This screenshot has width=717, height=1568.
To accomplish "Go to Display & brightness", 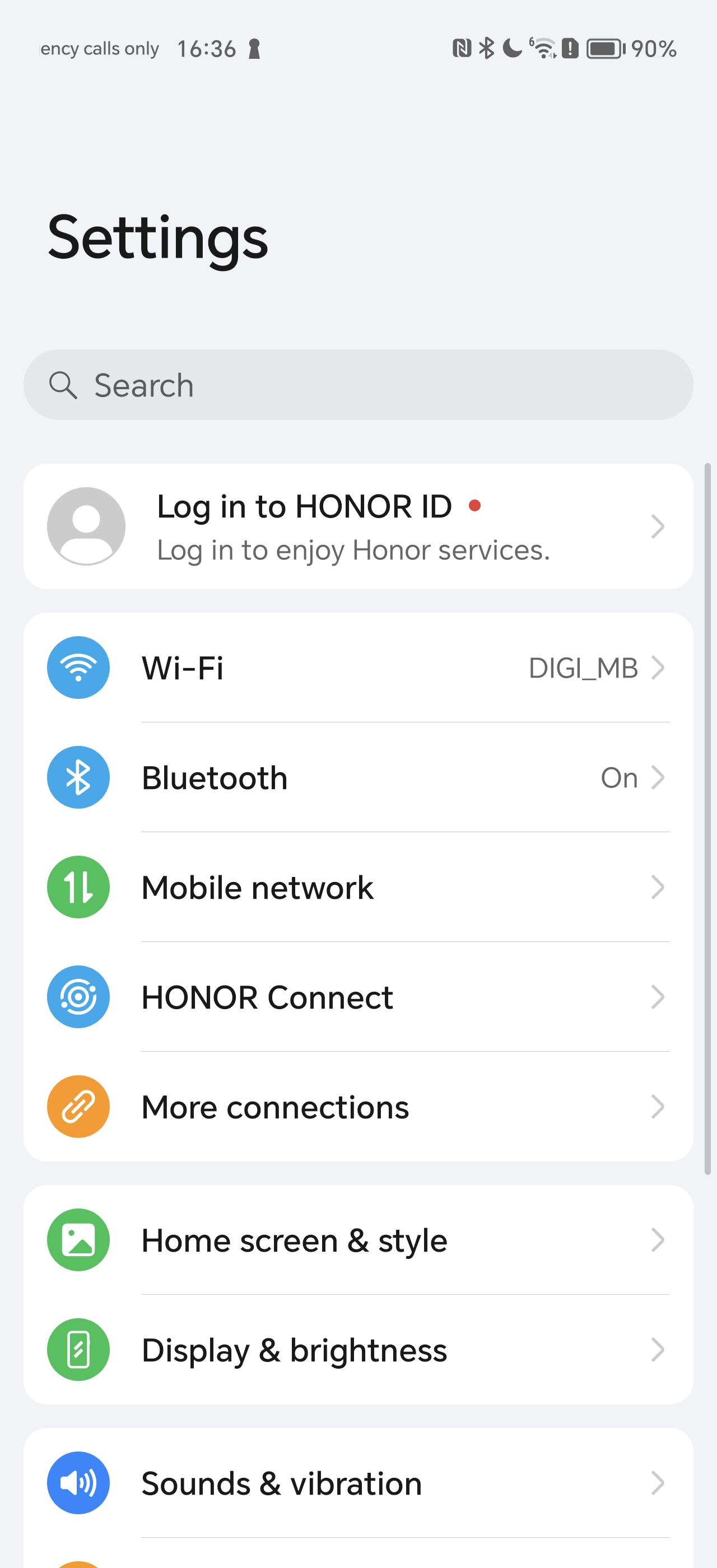I will (358, 1350).
